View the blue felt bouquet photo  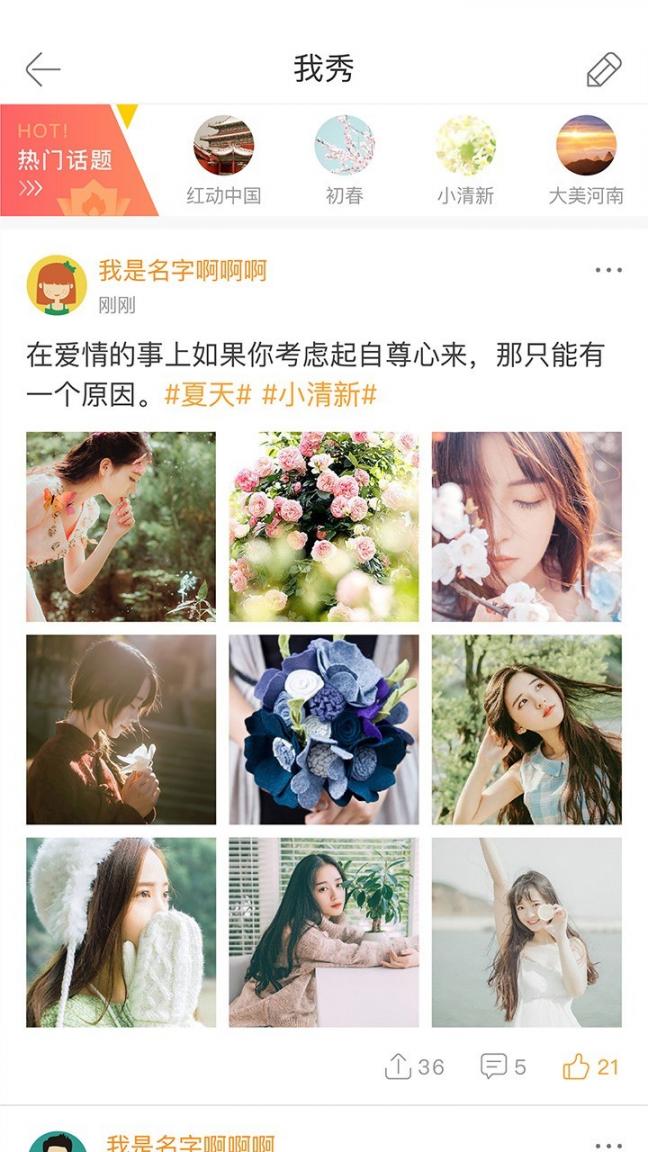(324, 729)
